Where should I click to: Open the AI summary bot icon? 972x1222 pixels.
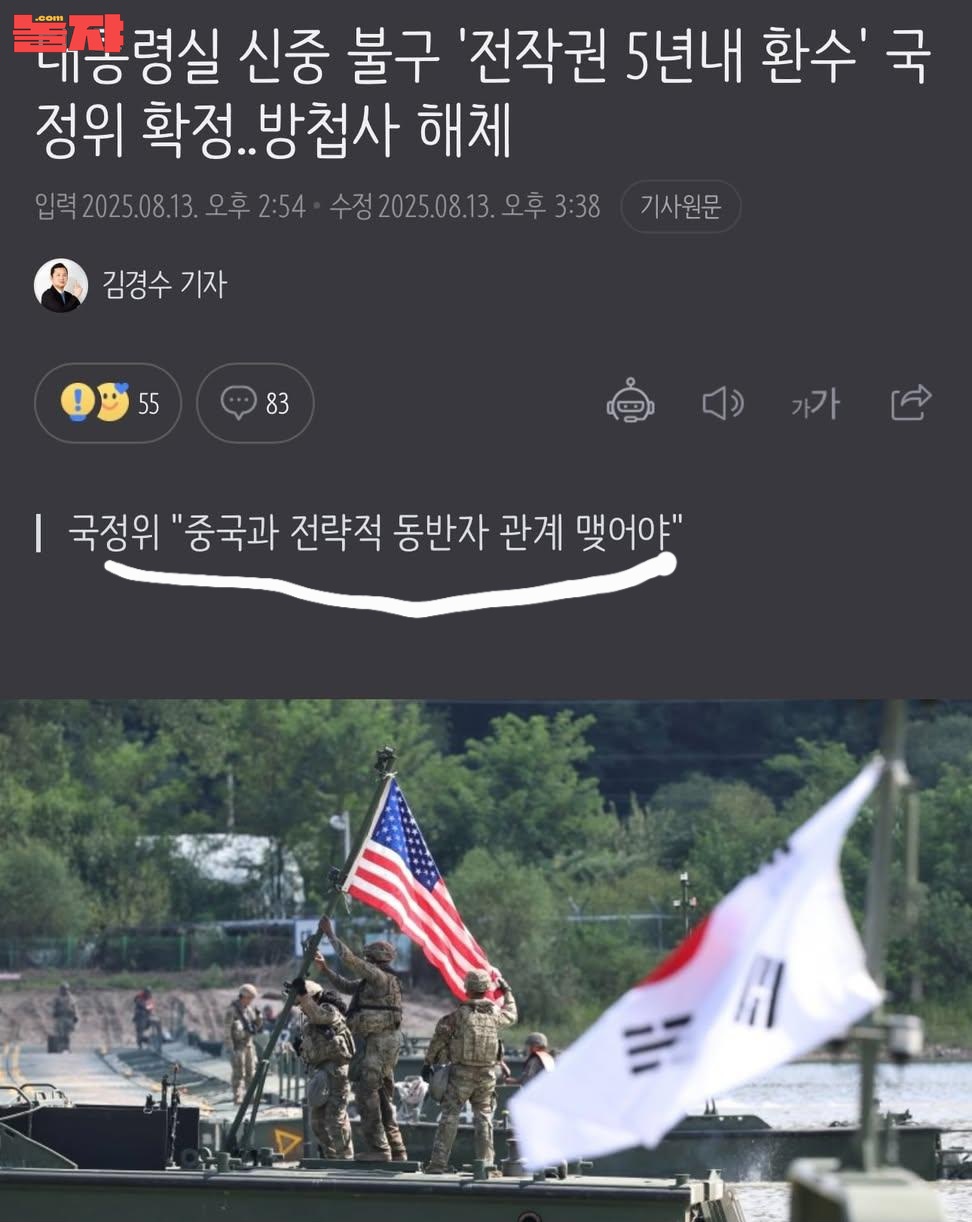tap(630, 402)
